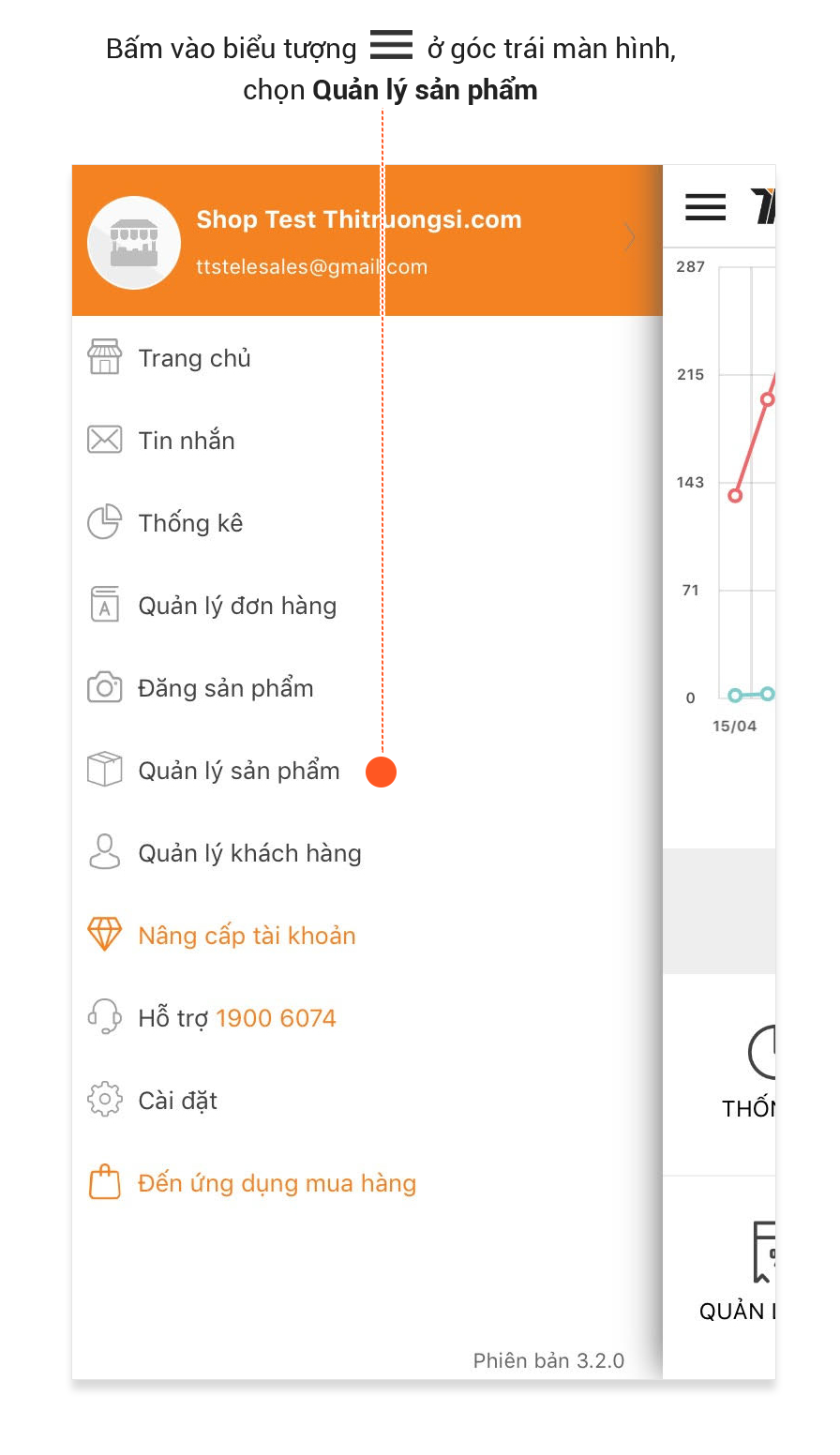Tap the hamburger menu icon in app bar
840x1455 pixels.
(x=705, y=207)
